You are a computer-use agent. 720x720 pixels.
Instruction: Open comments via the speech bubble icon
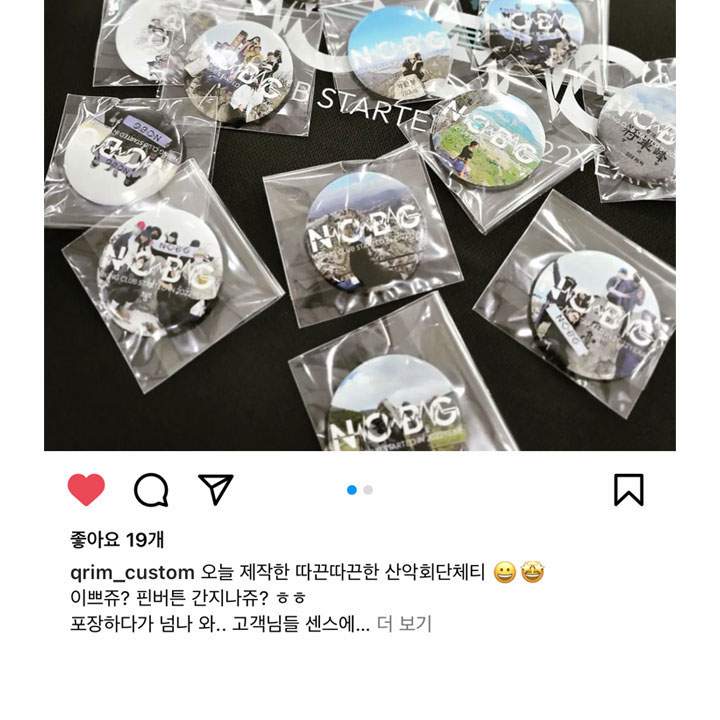coord(151,489)
